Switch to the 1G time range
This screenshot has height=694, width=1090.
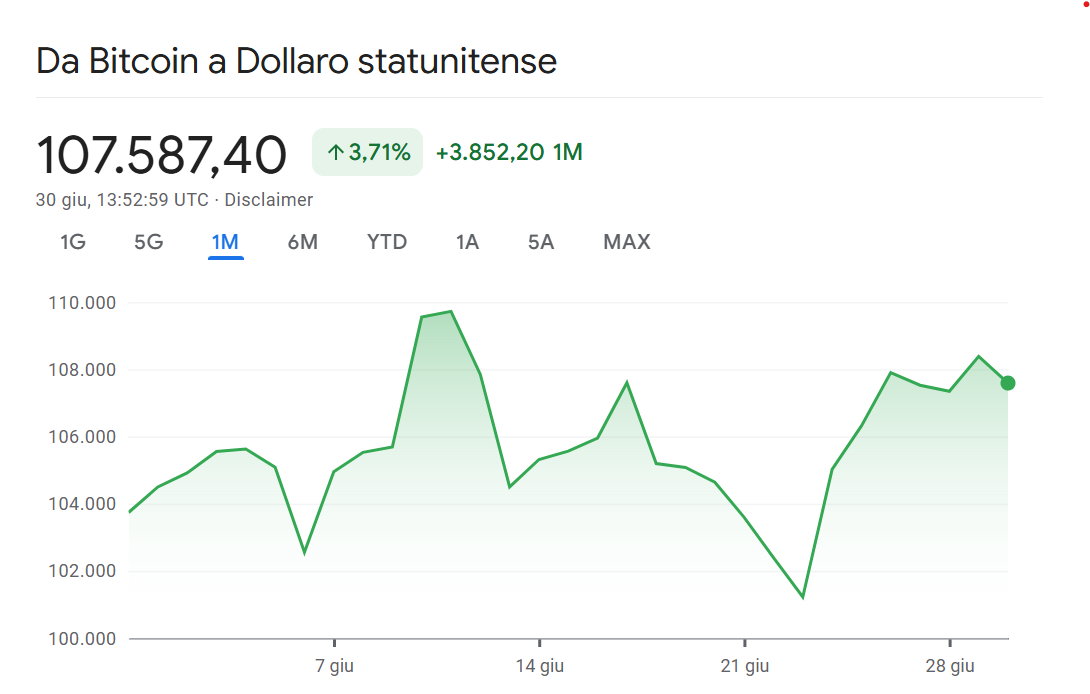pos(73,242)
